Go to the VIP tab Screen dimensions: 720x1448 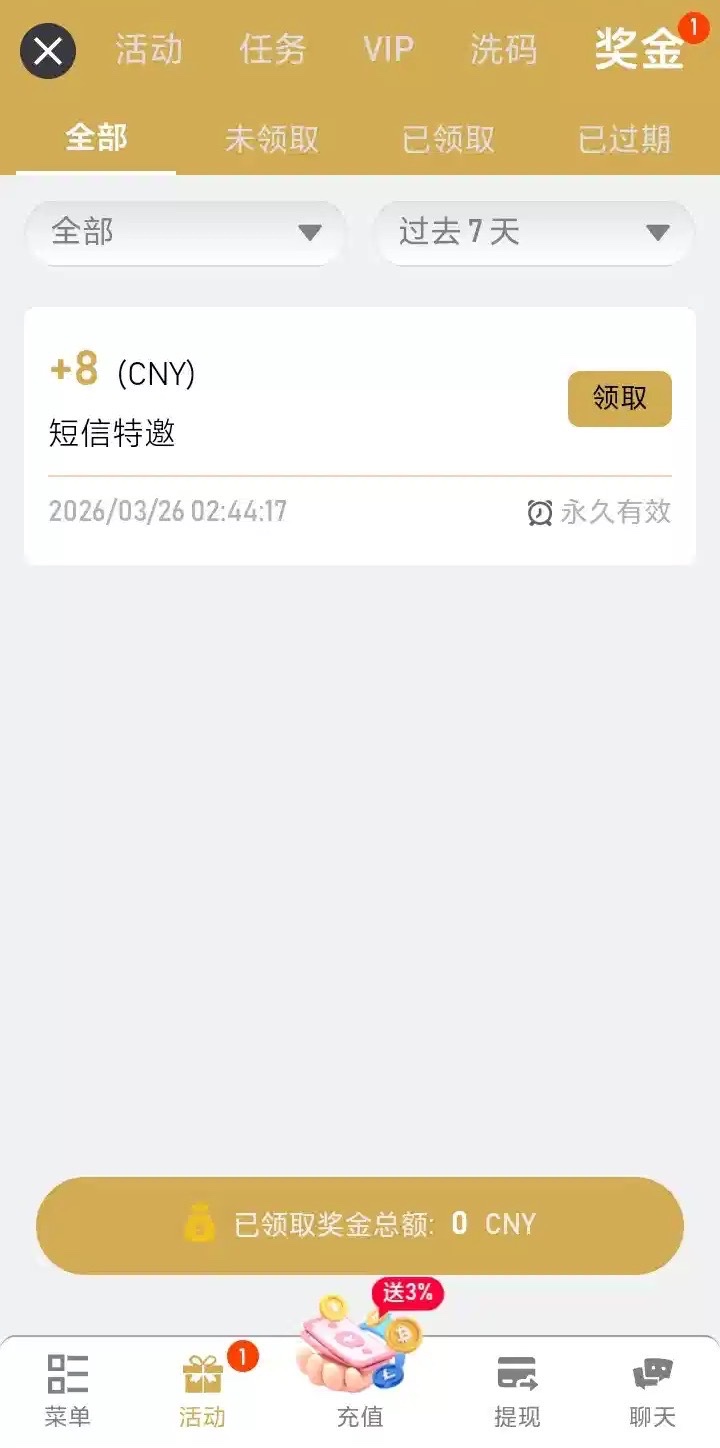tap(388, 50)
